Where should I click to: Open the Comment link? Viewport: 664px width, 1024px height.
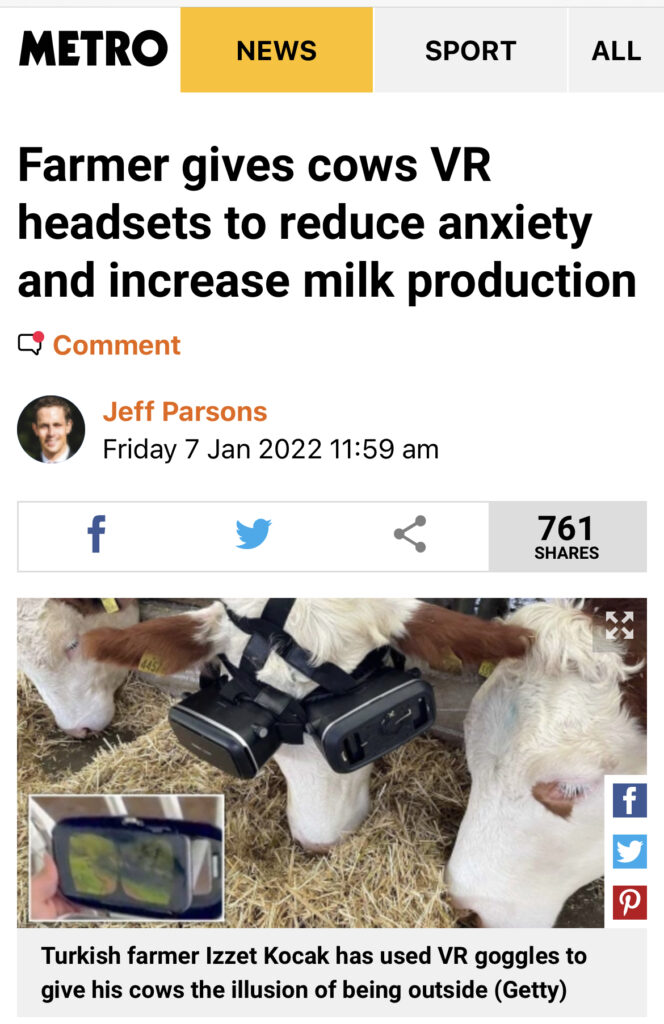click(116, 345)
